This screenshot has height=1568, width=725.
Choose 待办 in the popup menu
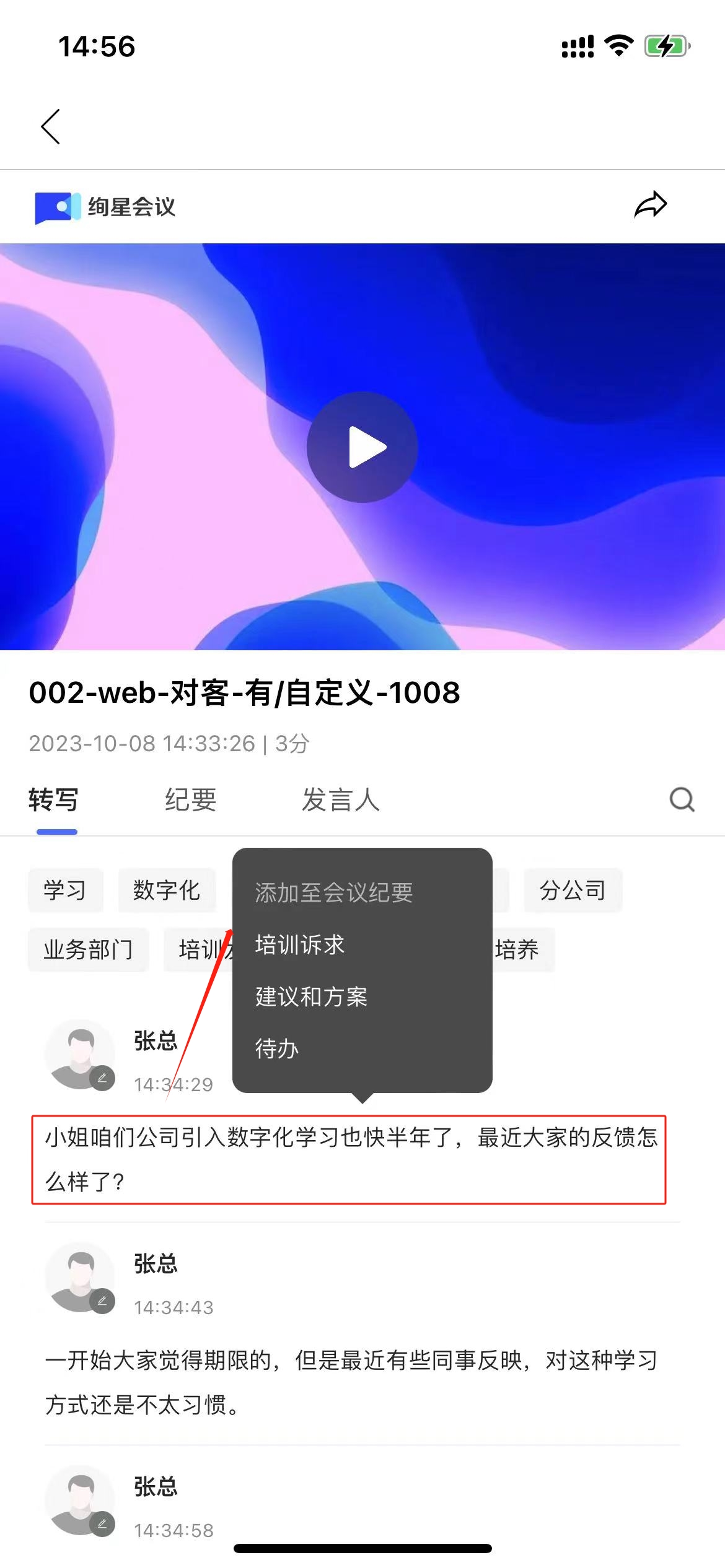pyautogui.click(x=277, y=1049)
